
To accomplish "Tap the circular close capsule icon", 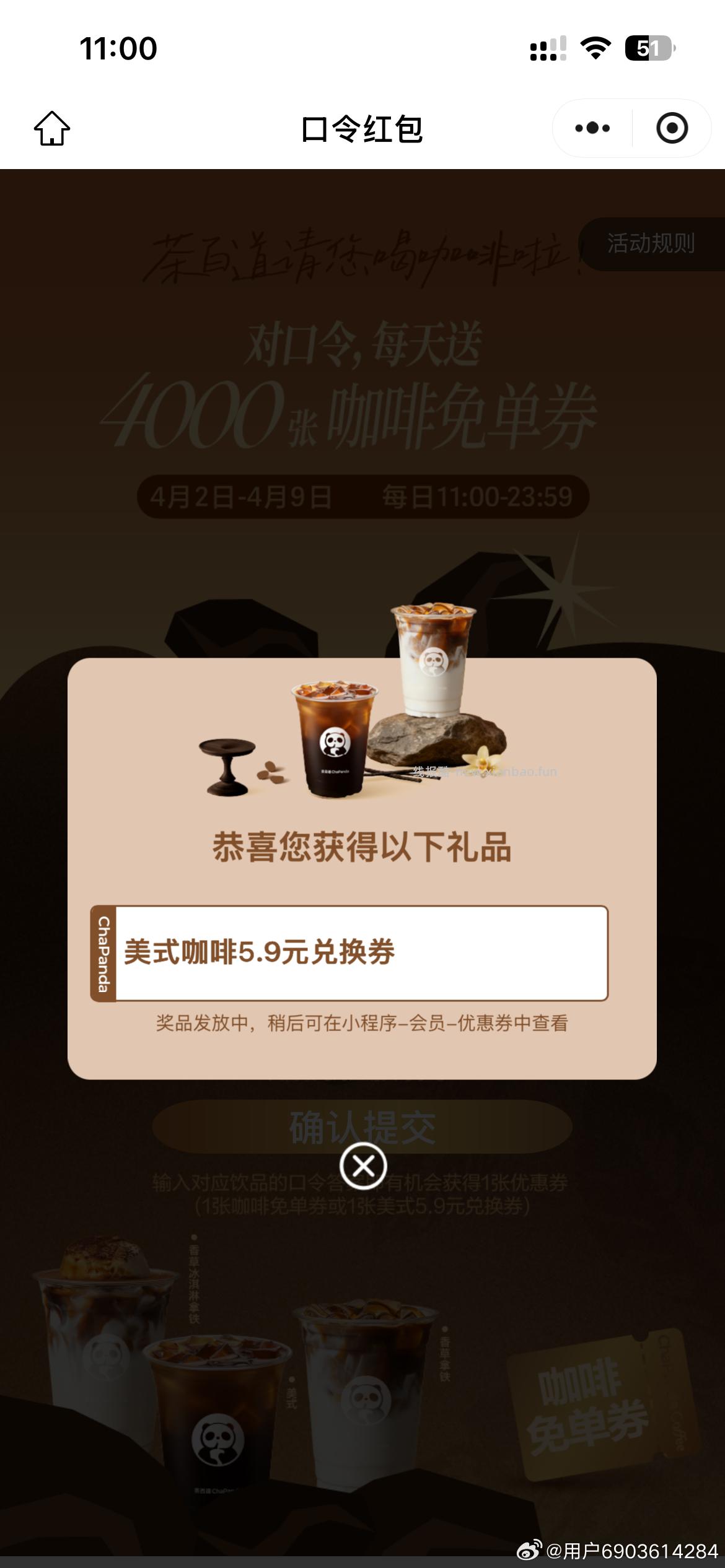I will point(673,128).
